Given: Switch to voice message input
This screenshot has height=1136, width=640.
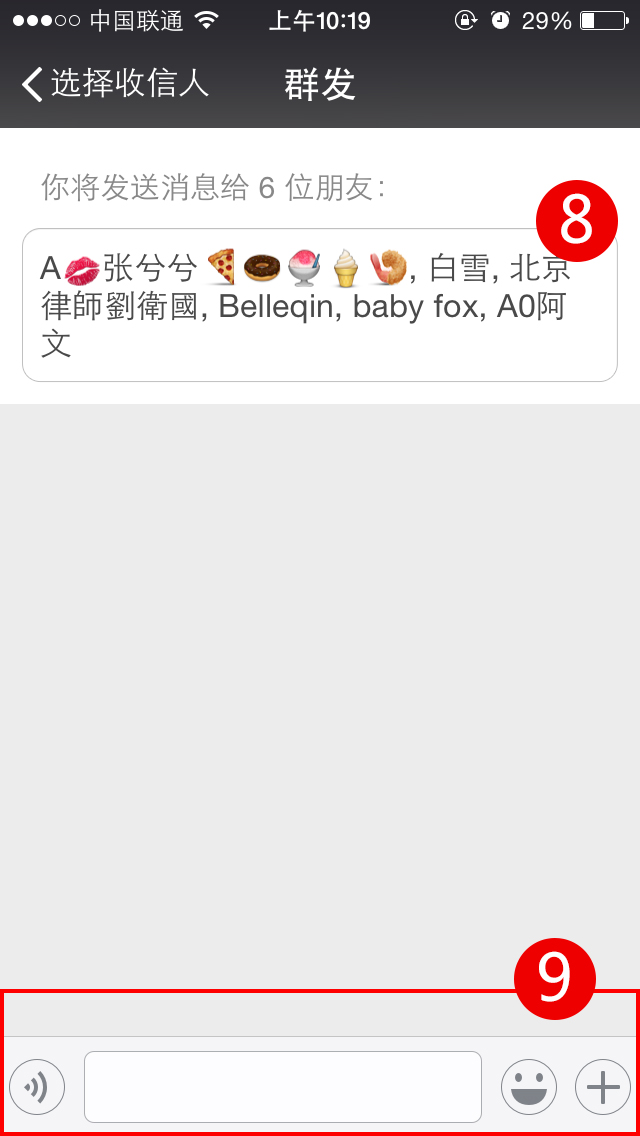Looking at the screenshot, I should 37,1086.
